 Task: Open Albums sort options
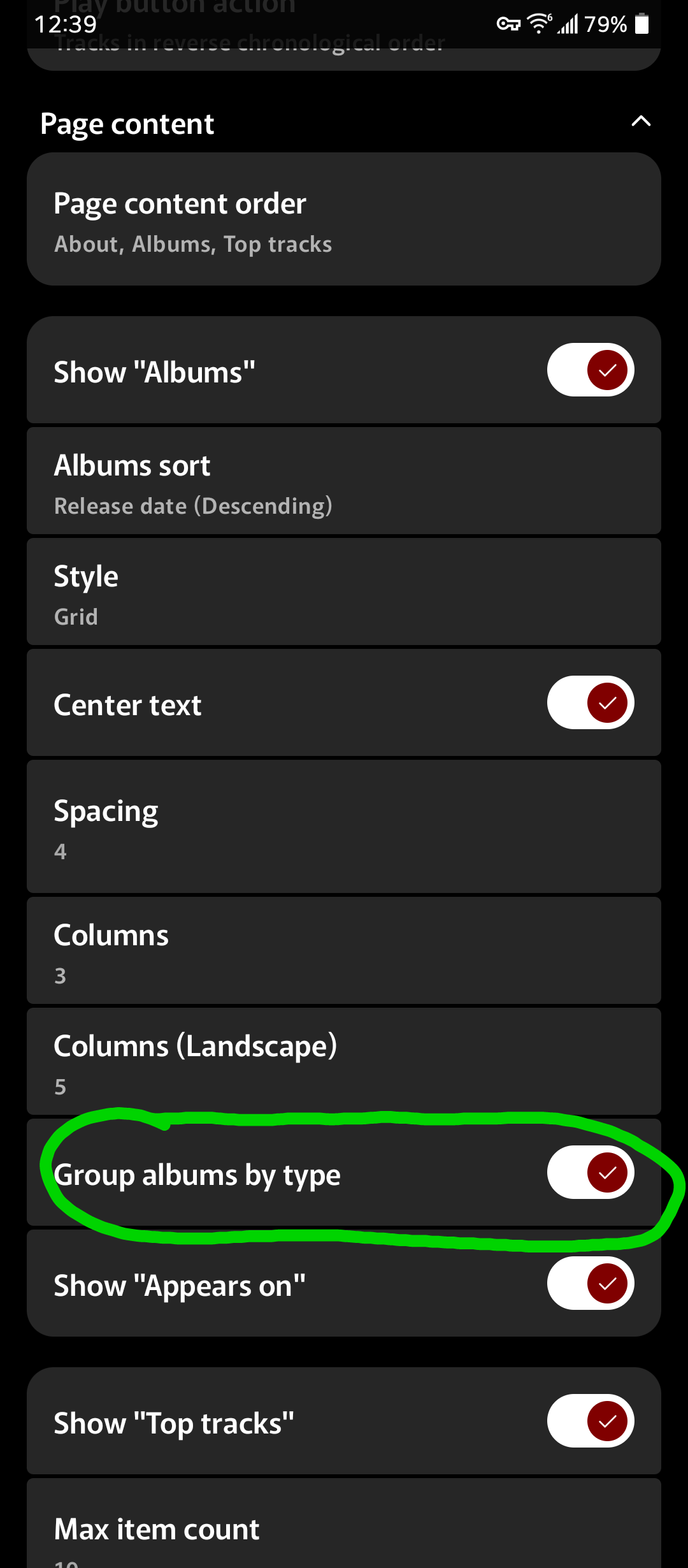(x=344, y=482)
